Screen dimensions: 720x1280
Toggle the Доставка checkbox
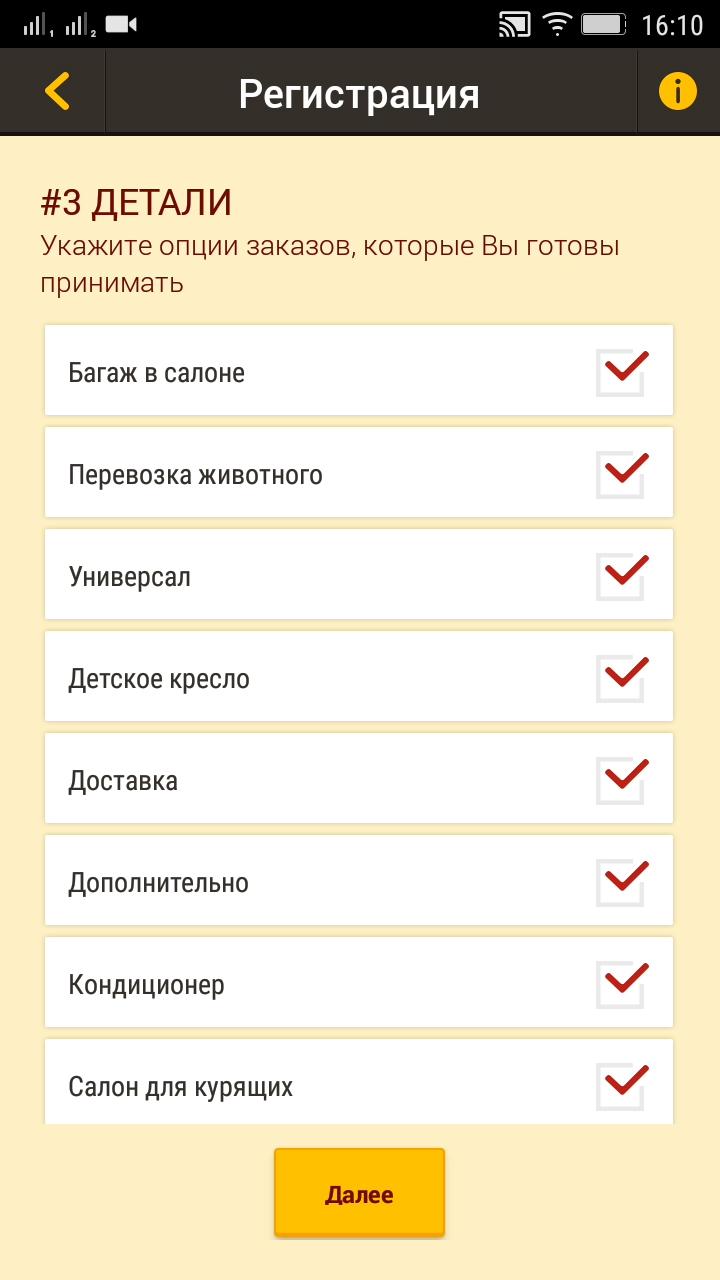click(621, 780)
